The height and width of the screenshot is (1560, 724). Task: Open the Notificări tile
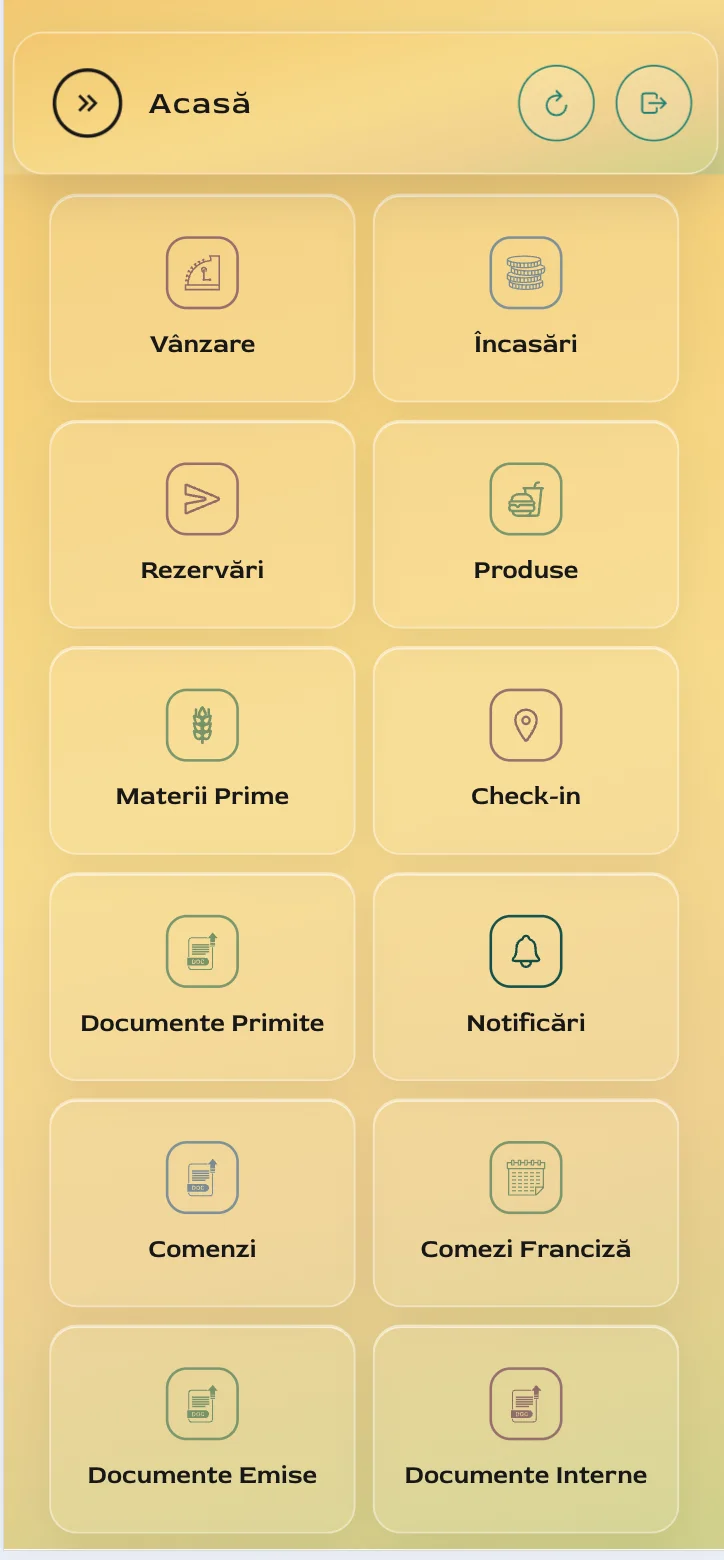point(526,978)
